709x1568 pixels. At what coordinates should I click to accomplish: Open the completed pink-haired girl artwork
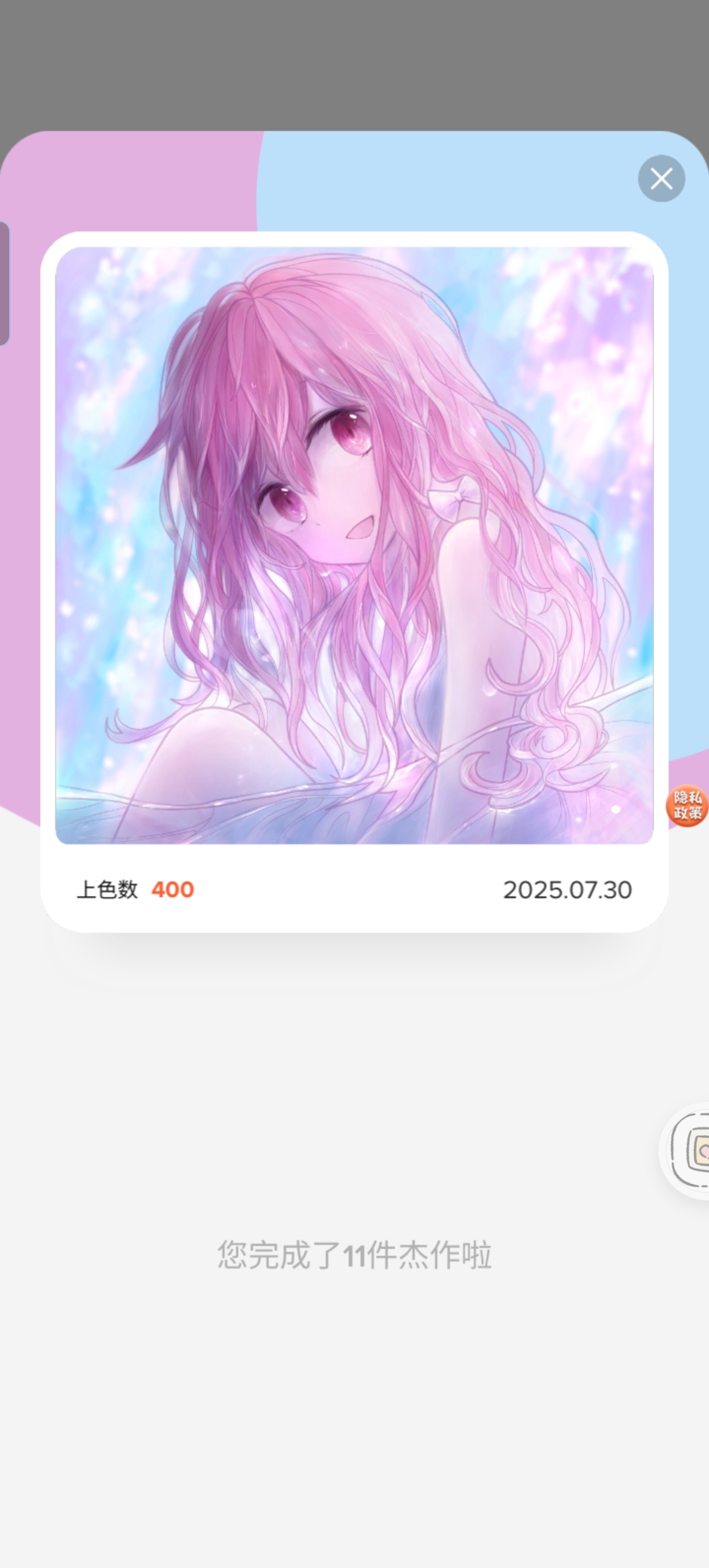[x=354, y=545]
